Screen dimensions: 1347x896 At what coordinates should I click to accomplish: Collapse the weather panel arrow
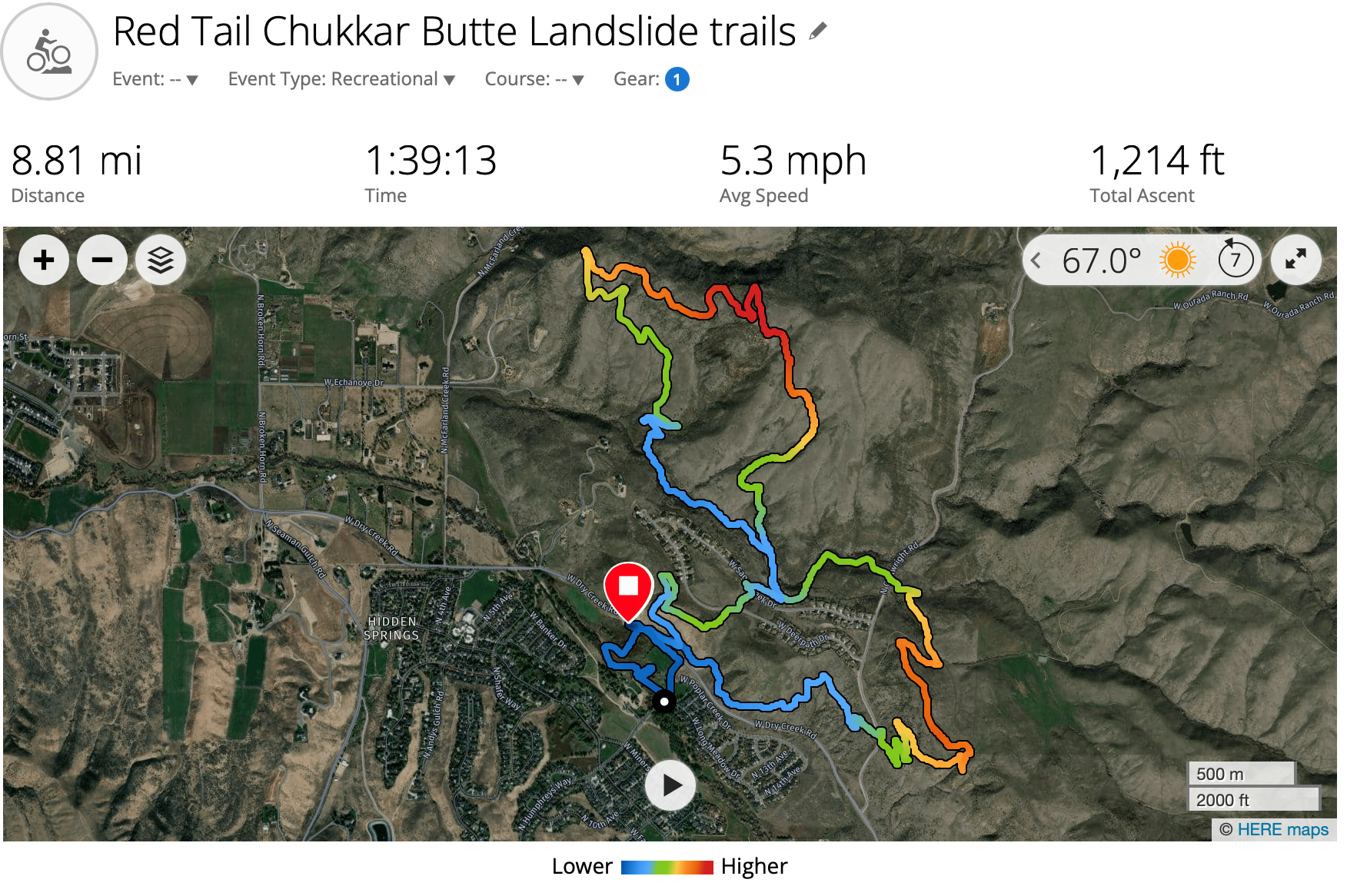[1036, 261]
